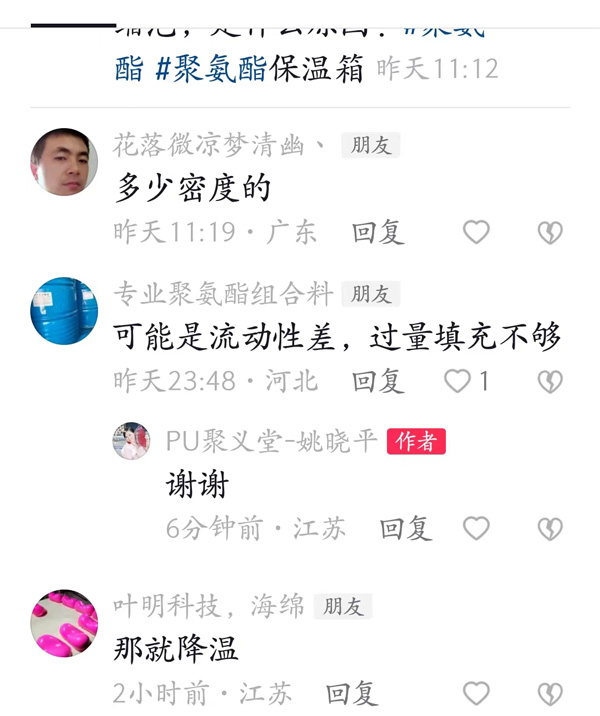Reply to the 那就降温 comment
The height and width of the screenshot is (716, 600).
tap(351, 693)
